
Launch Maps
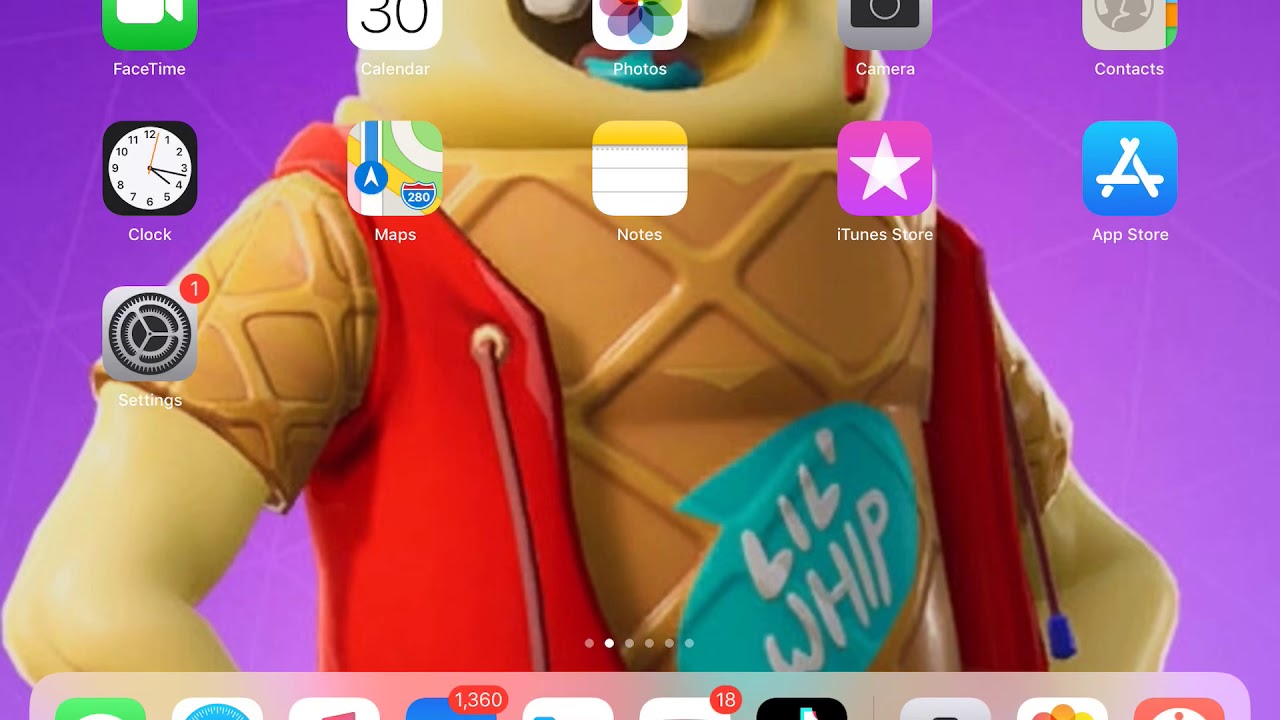395,168
